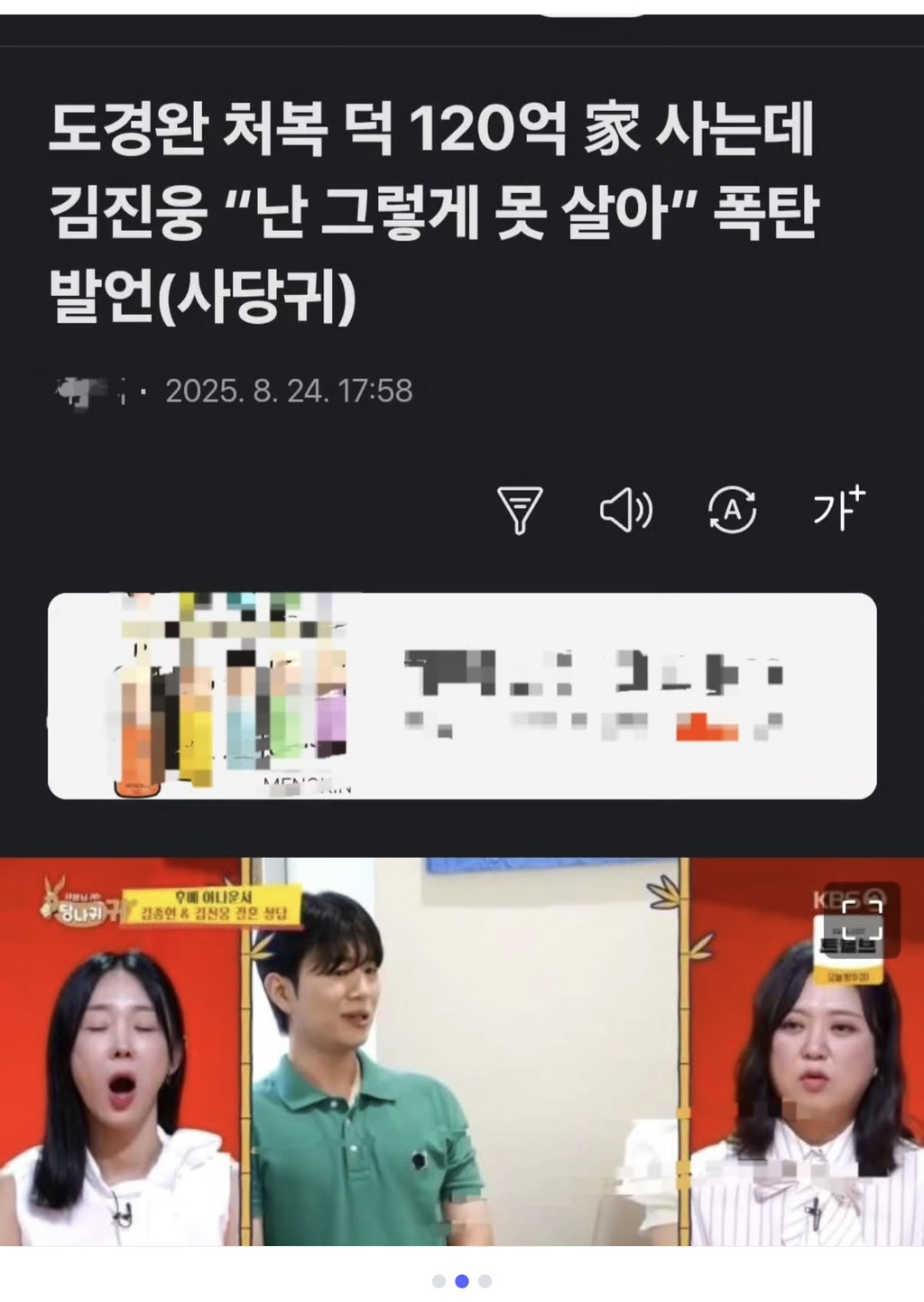Change text size with the 가+ icon
Viewport: 924px width, 1302px height.
(x=839, y=508)
